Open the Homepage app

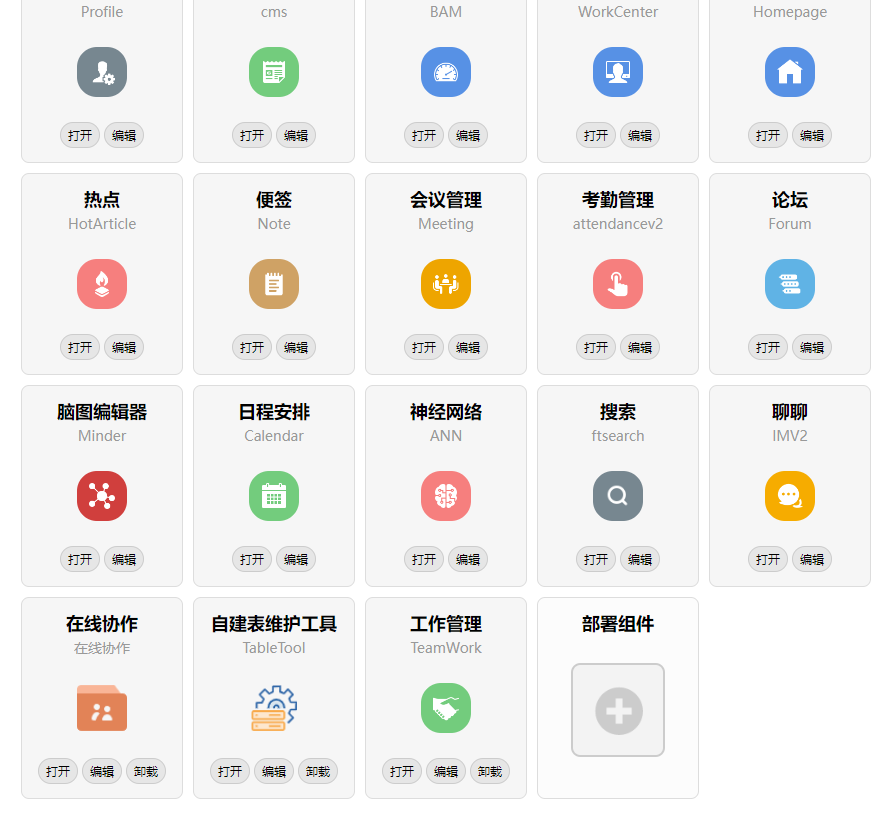tap(768, 135)
